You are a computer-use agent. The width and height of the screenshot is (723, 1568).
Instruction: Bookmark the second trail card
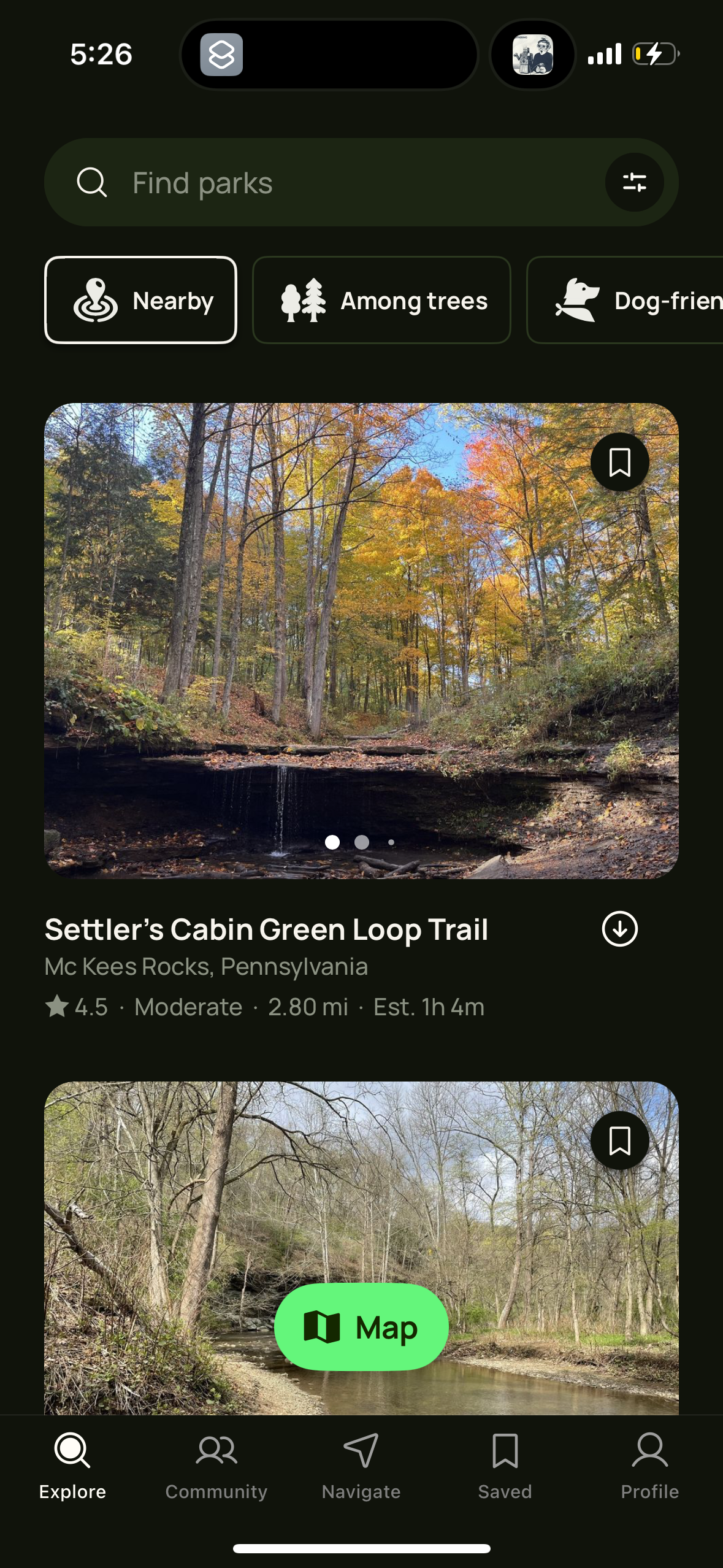(x=619, y=1140)
